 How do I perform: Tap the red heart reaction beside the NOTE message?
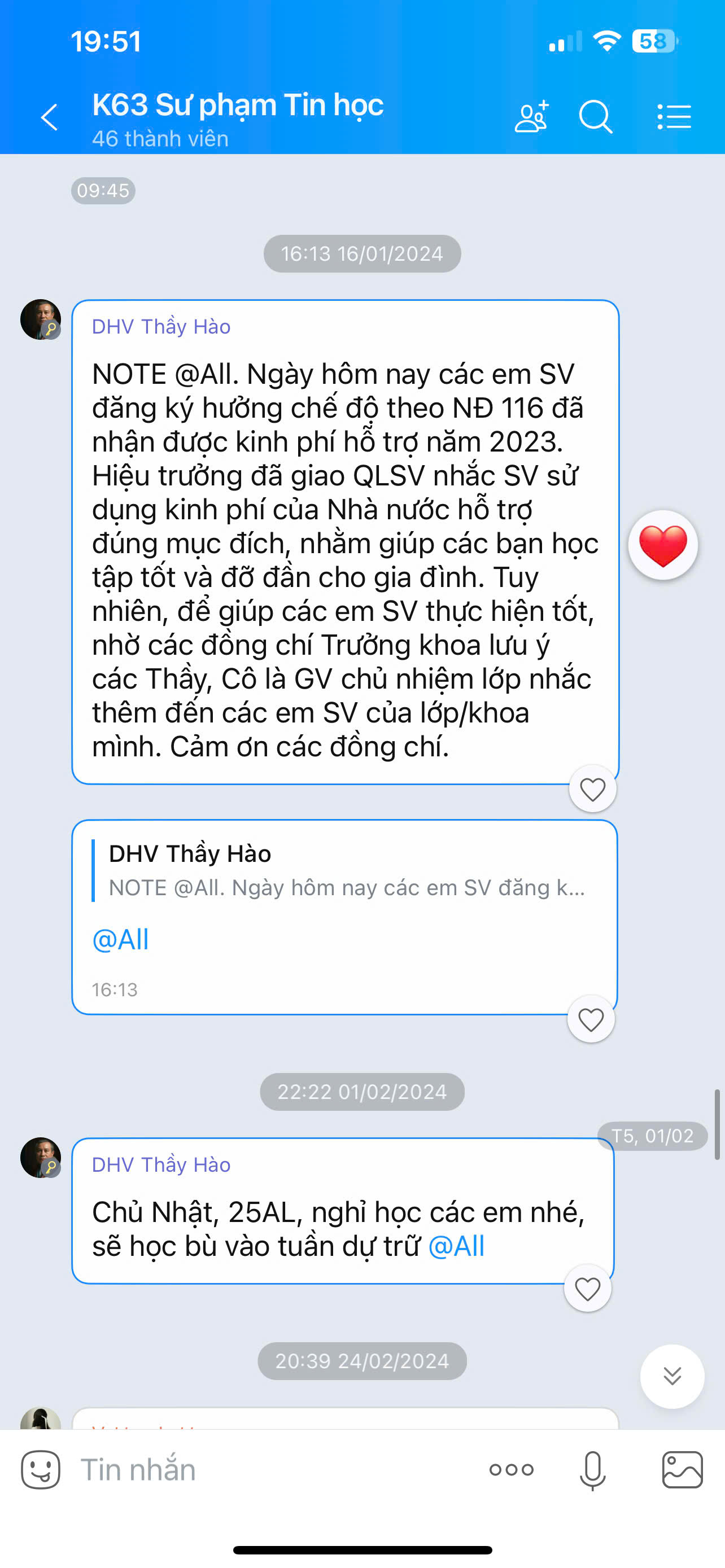(663, 545)
